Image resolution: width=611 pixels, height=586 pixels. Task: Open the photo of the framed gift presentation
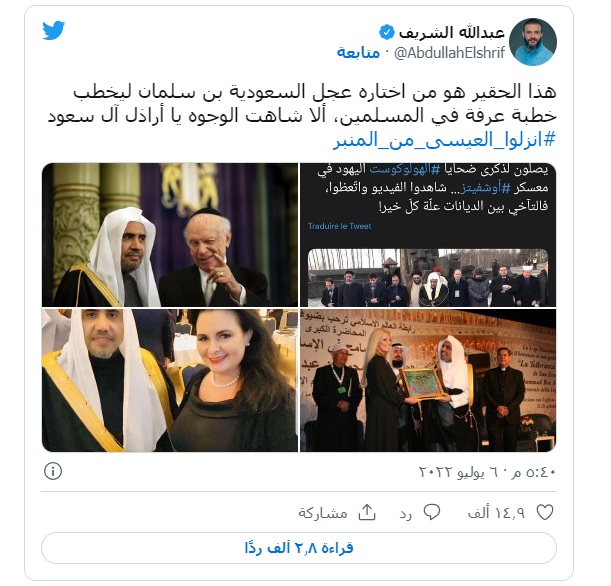pos(429,380)
